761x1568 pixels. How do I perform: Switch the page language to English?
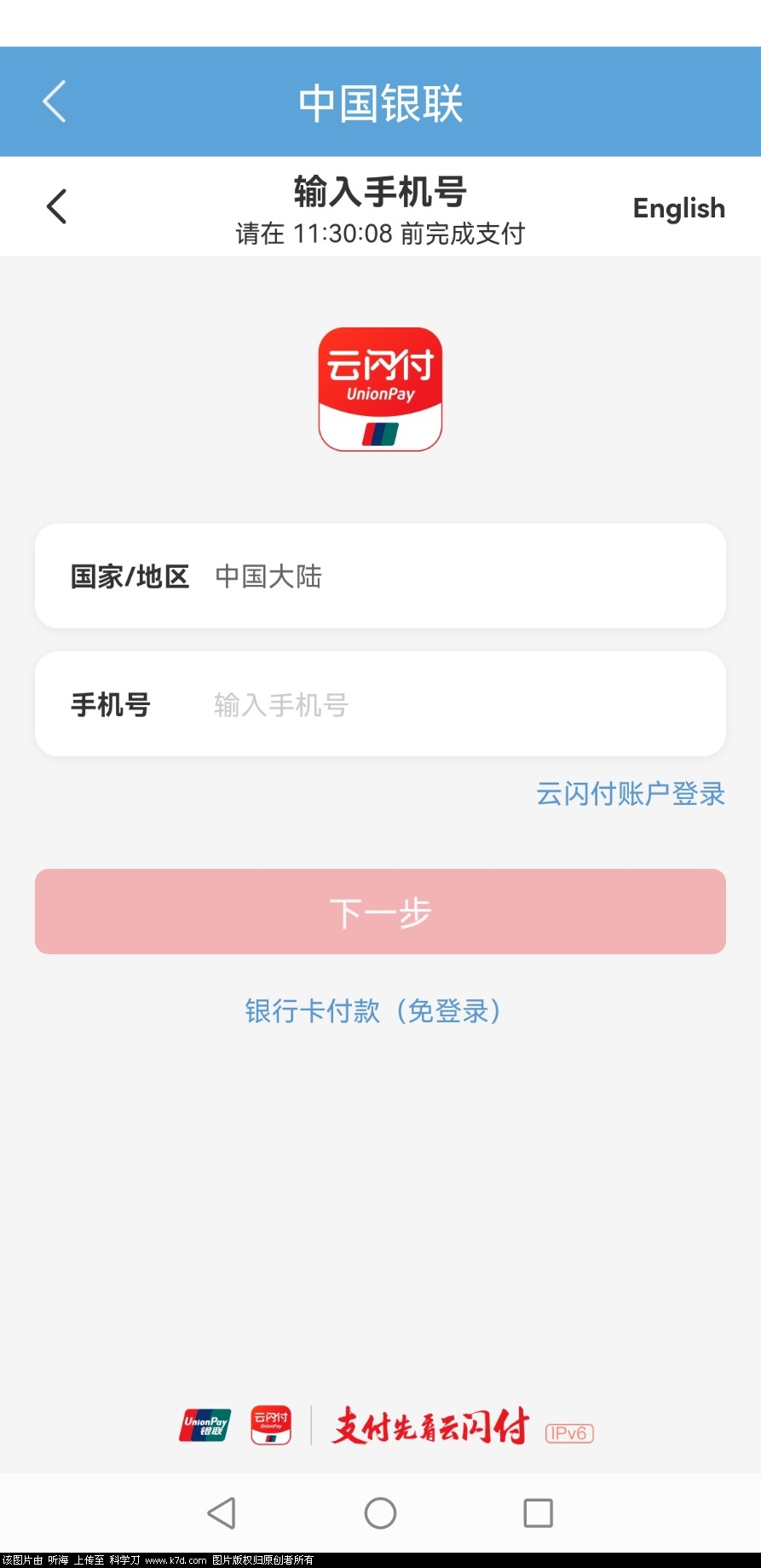679,208
